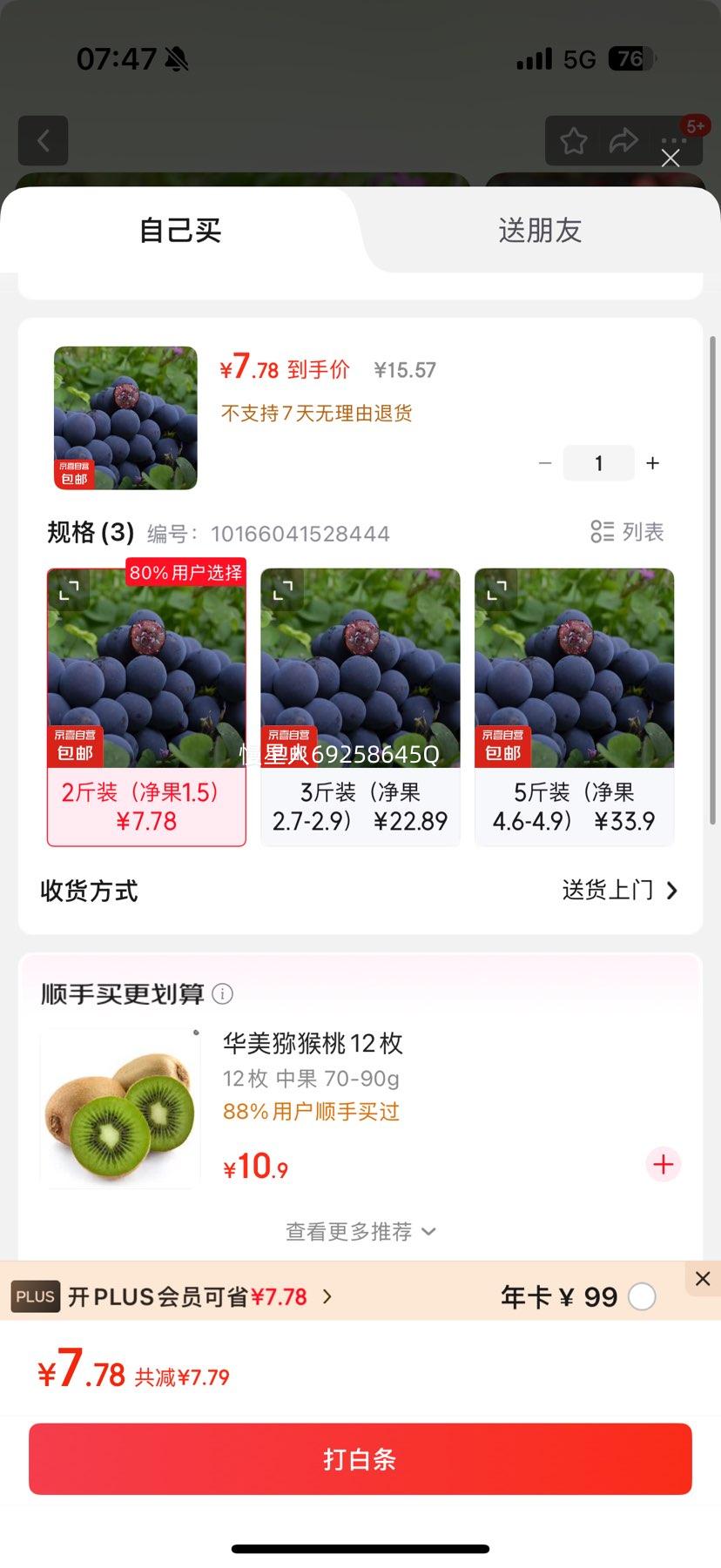This screenshot has width=721, height=1568.
Task: Open 收货方式 delivery method settings
Action: coord(619,890)
